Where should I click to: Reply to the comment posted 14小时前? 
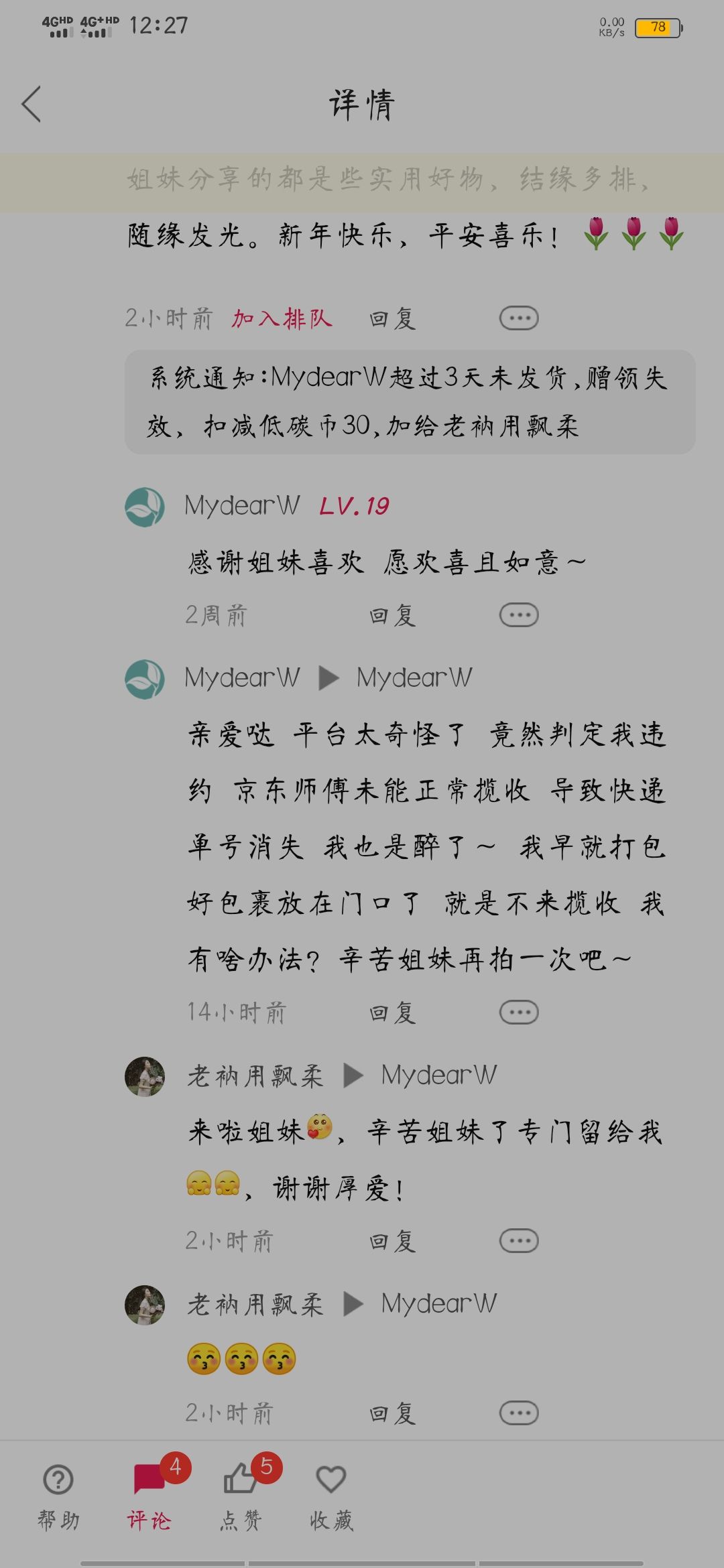tap(393, 1012)
